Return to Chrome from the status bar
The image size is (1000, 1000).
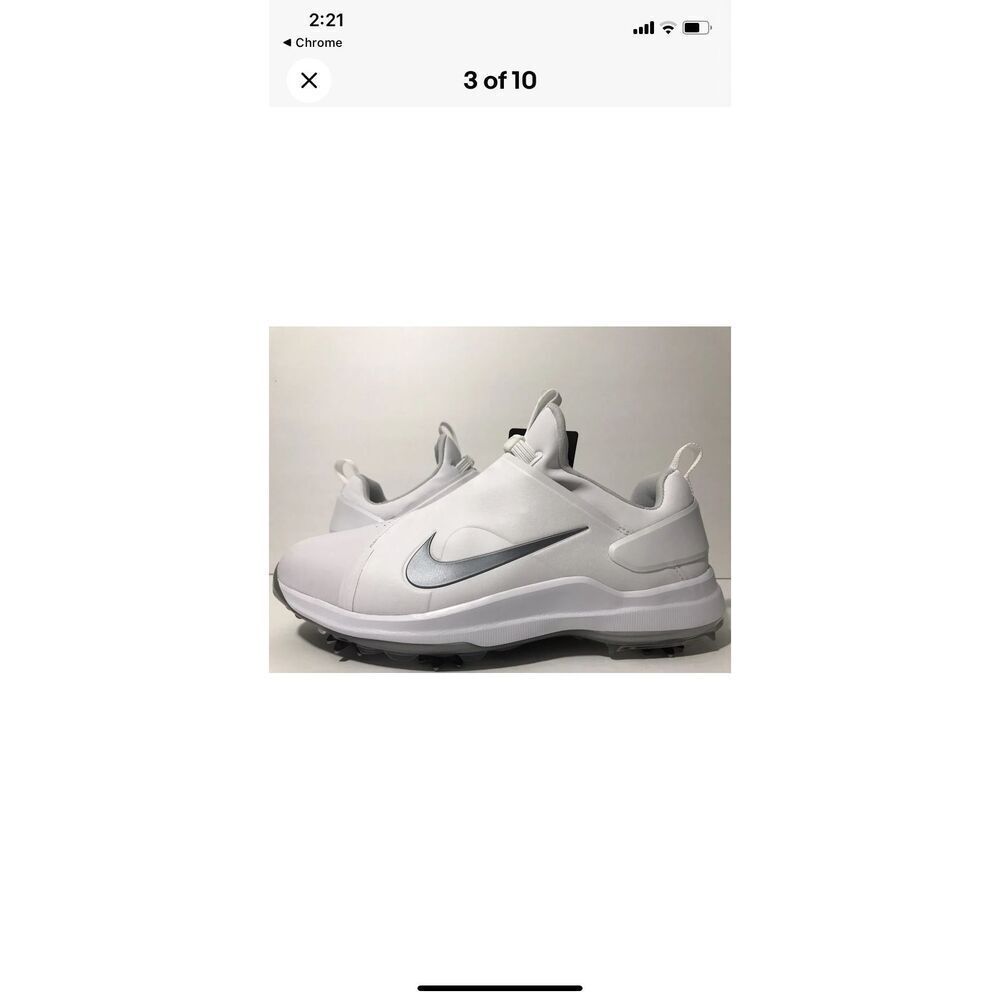(x=312, y=43)
